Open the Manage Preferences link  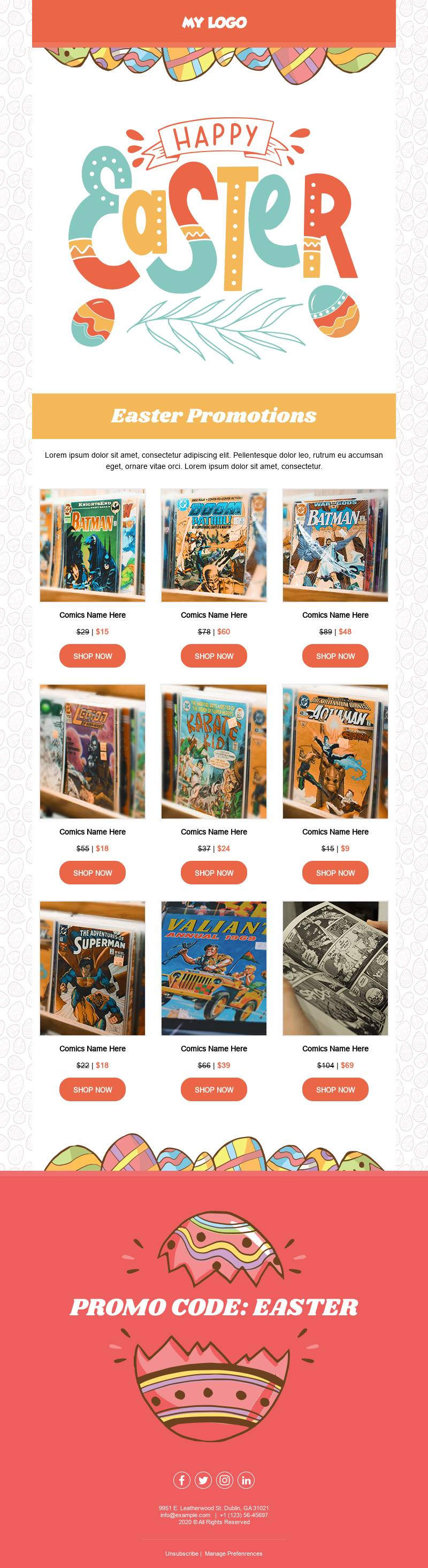(233, 1554)
